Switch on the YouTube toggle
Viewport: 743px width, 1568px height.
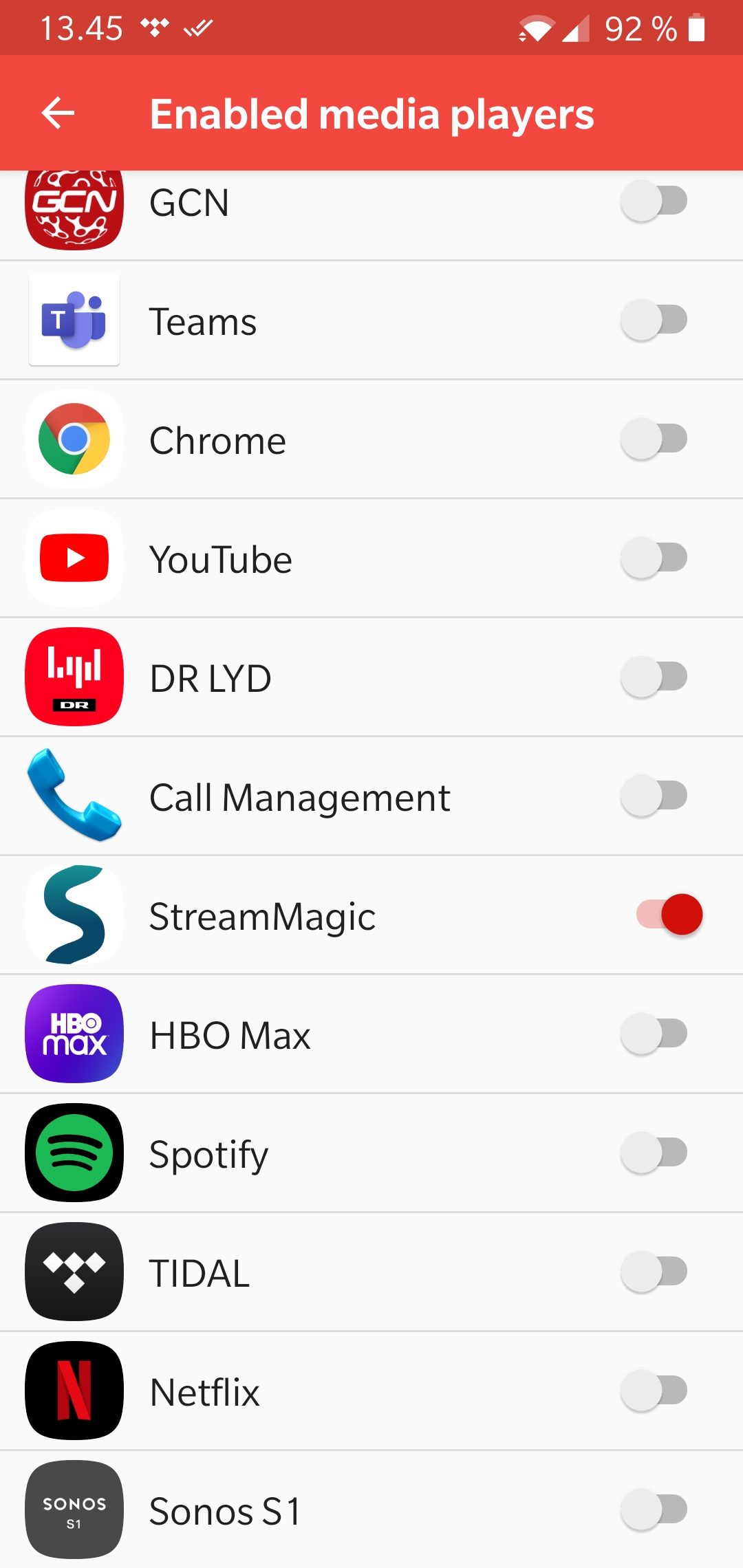654,558
